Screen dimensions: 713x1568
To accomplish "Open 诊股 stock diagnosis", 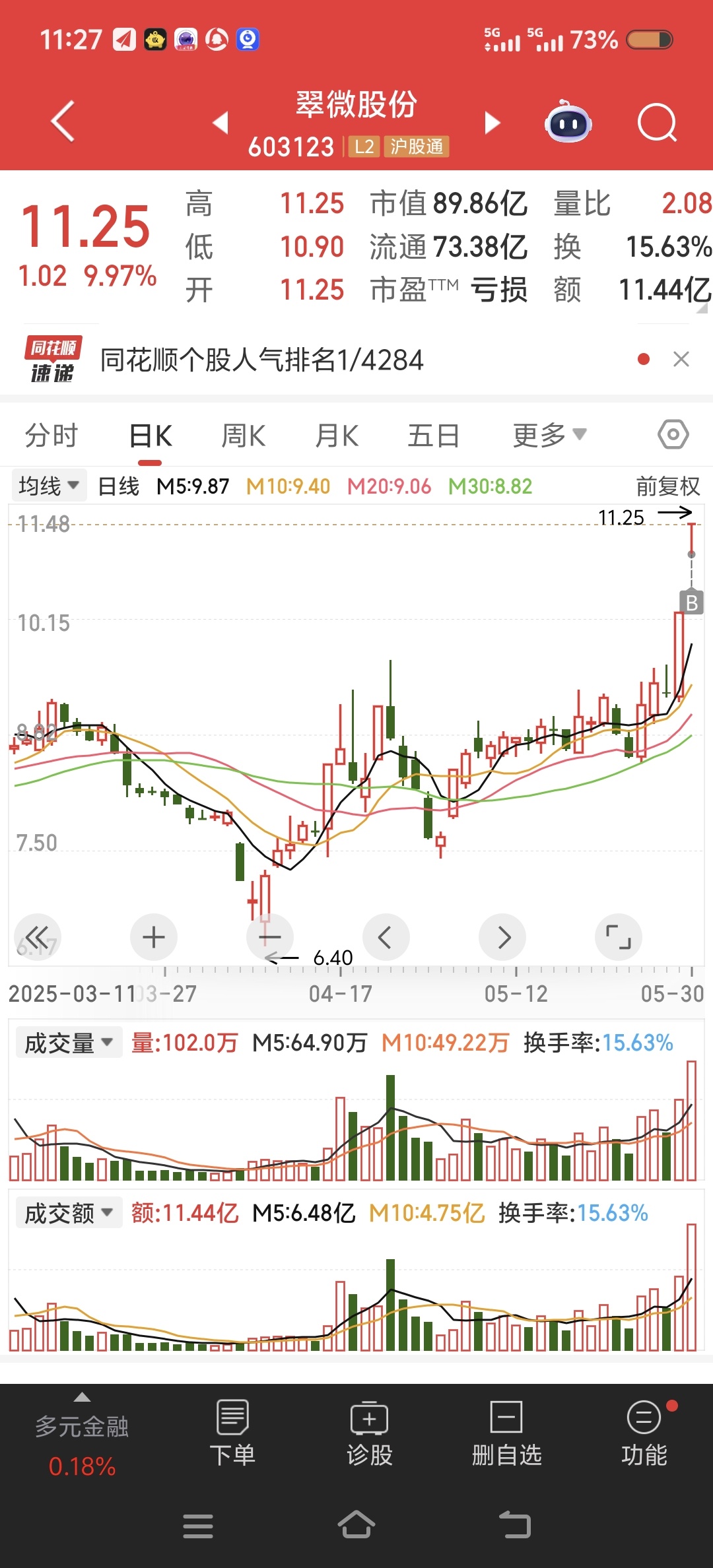I will point(370,1433).
